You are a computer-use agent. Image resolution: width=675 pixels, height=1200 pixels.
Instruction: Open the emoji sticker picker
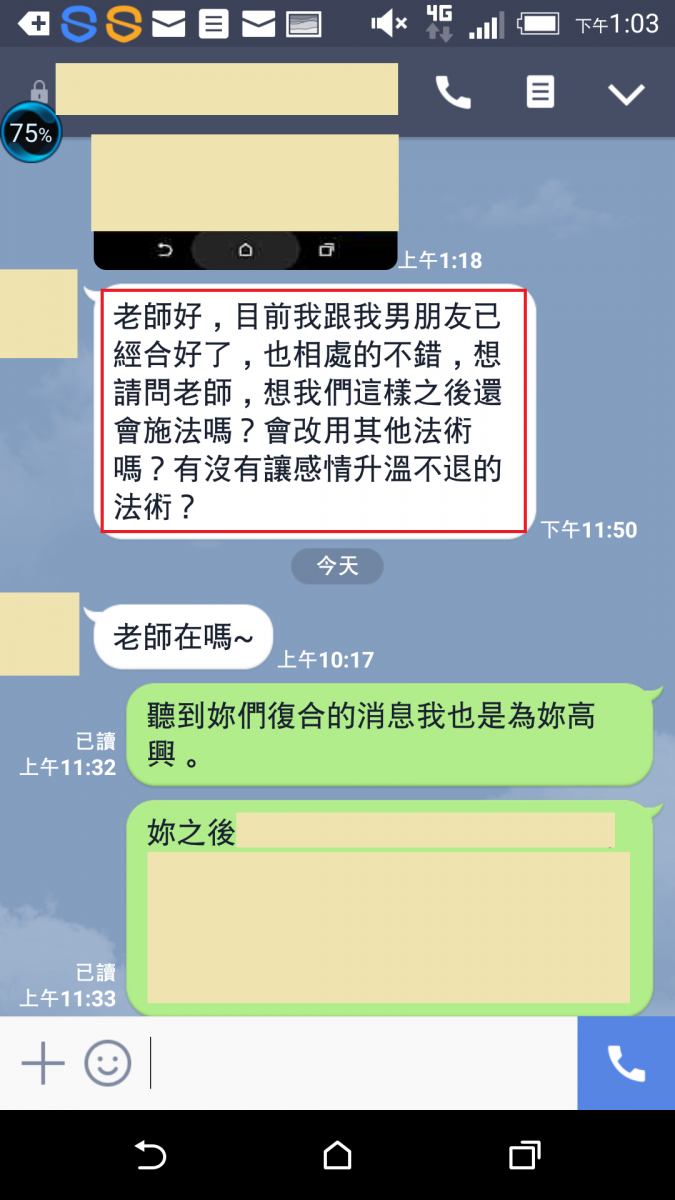pyautogui.click(x=107, y=1063)
